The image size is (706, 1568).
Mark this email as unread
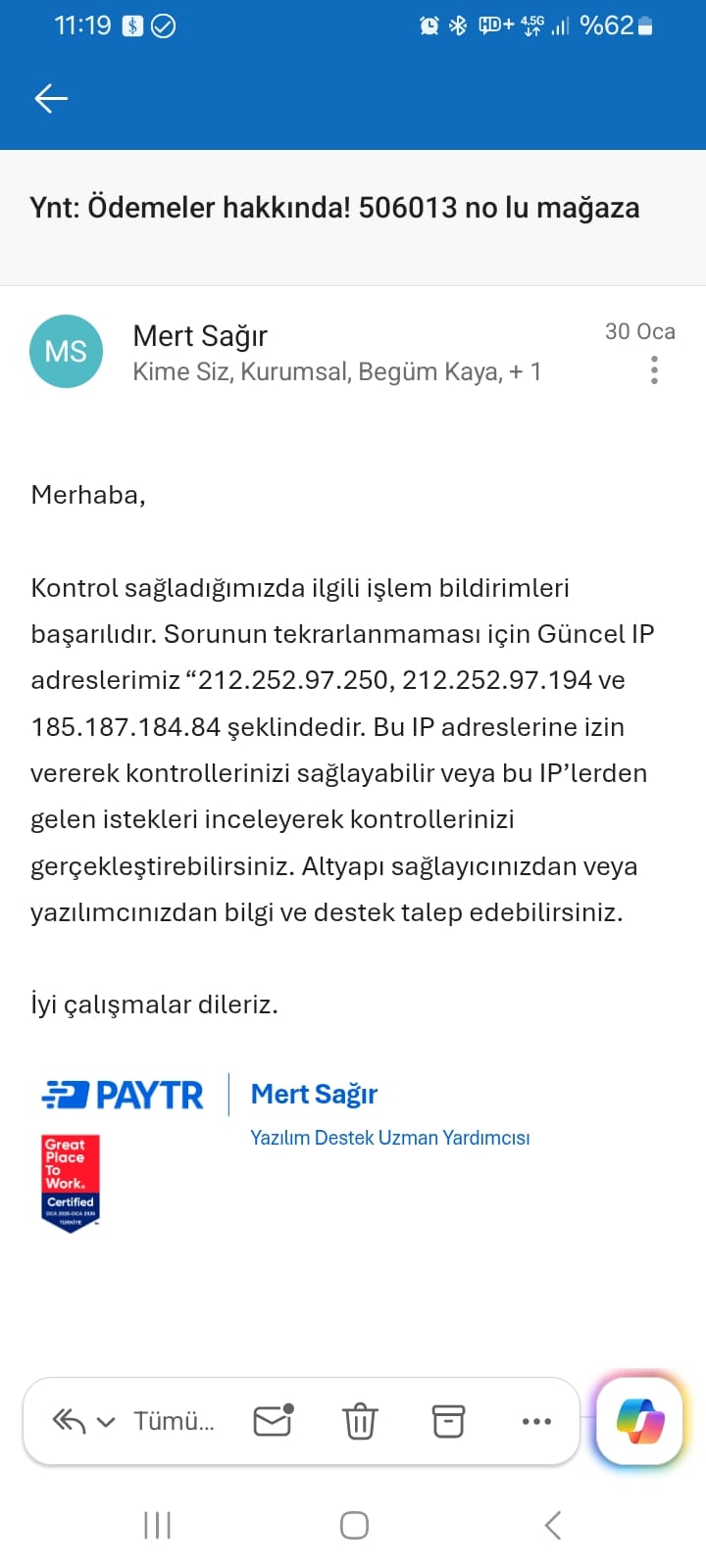point(273,1420)
